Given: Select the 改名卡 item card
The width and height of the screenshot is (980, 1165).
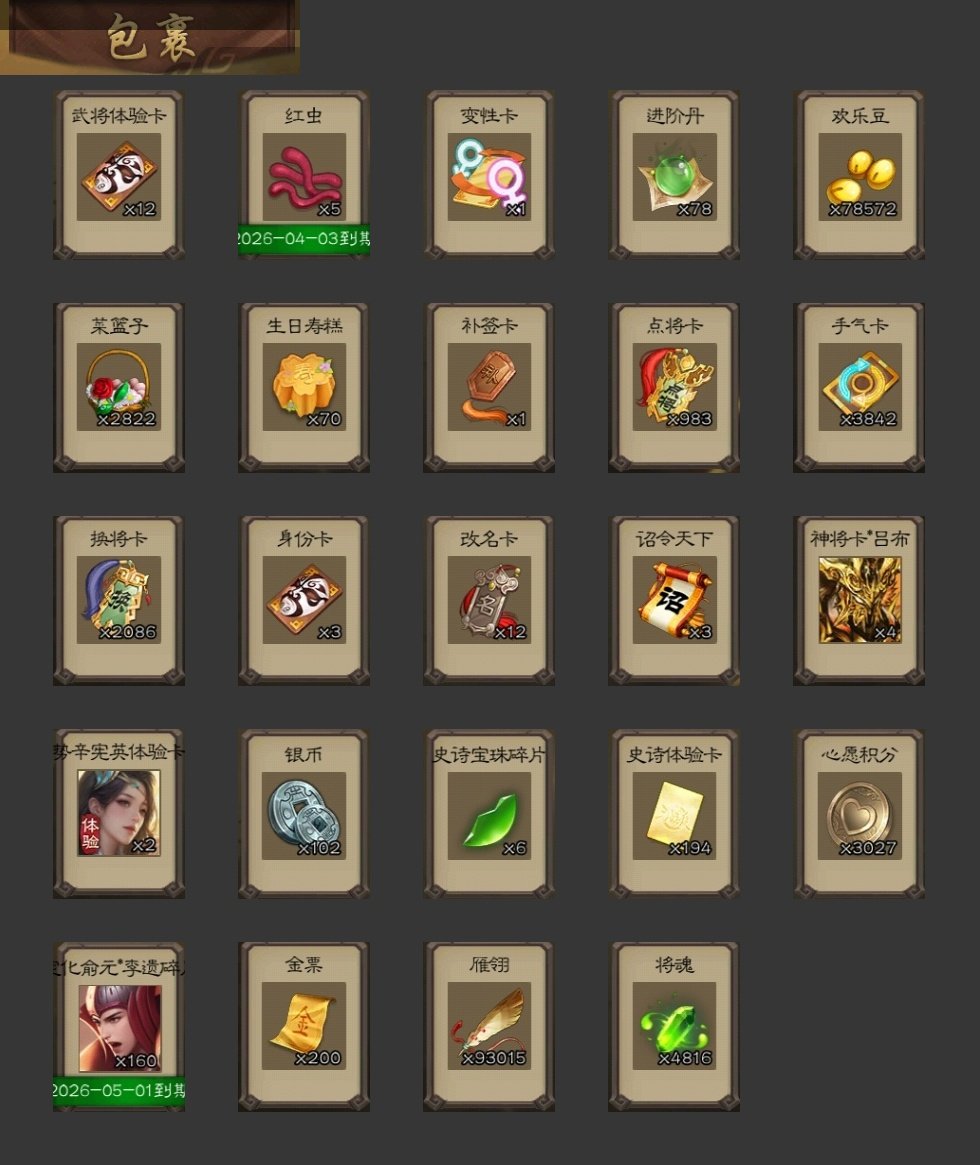Looking at the screenshot, I should coord(489,600).
